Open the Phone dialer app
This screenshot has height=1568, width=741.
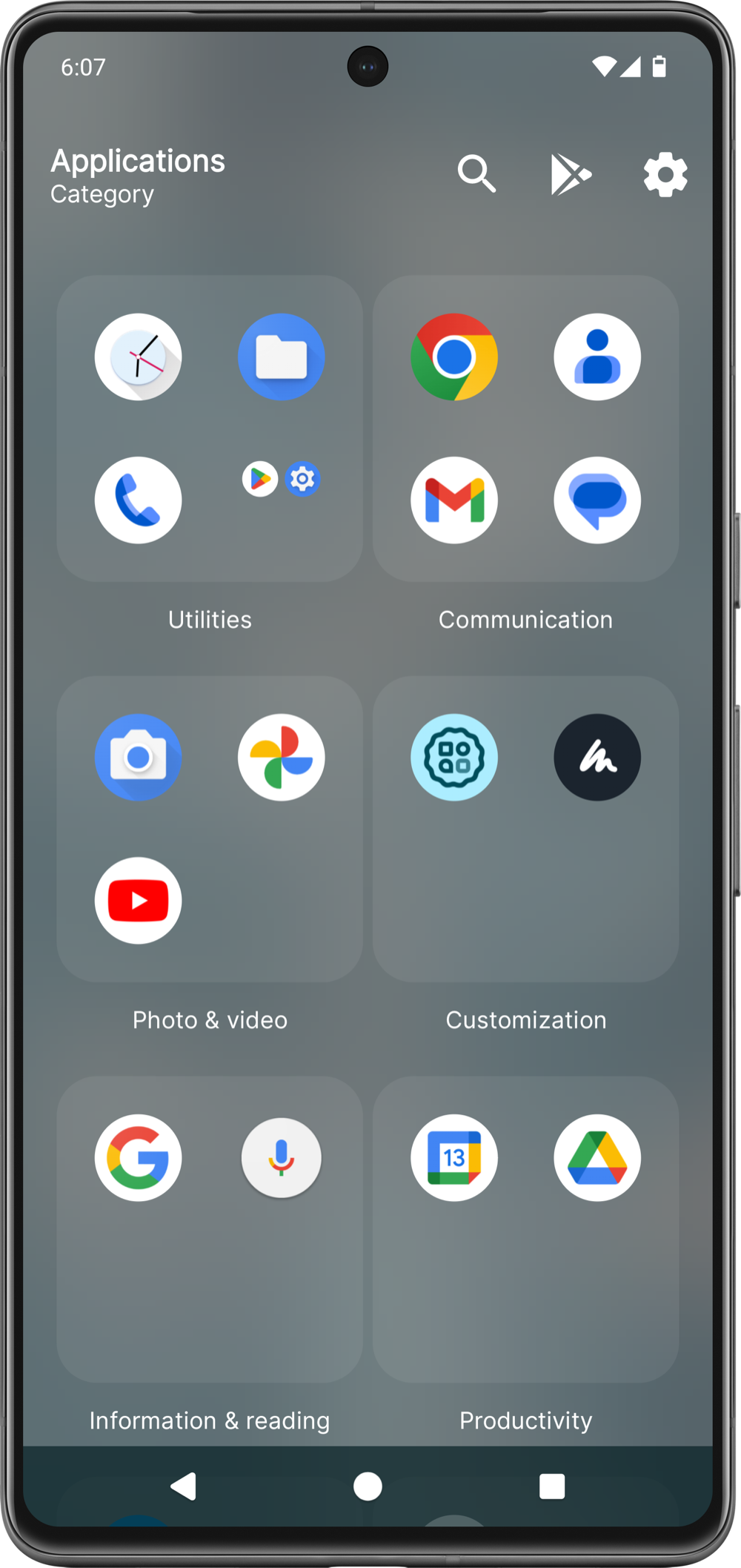coord(138,500)
